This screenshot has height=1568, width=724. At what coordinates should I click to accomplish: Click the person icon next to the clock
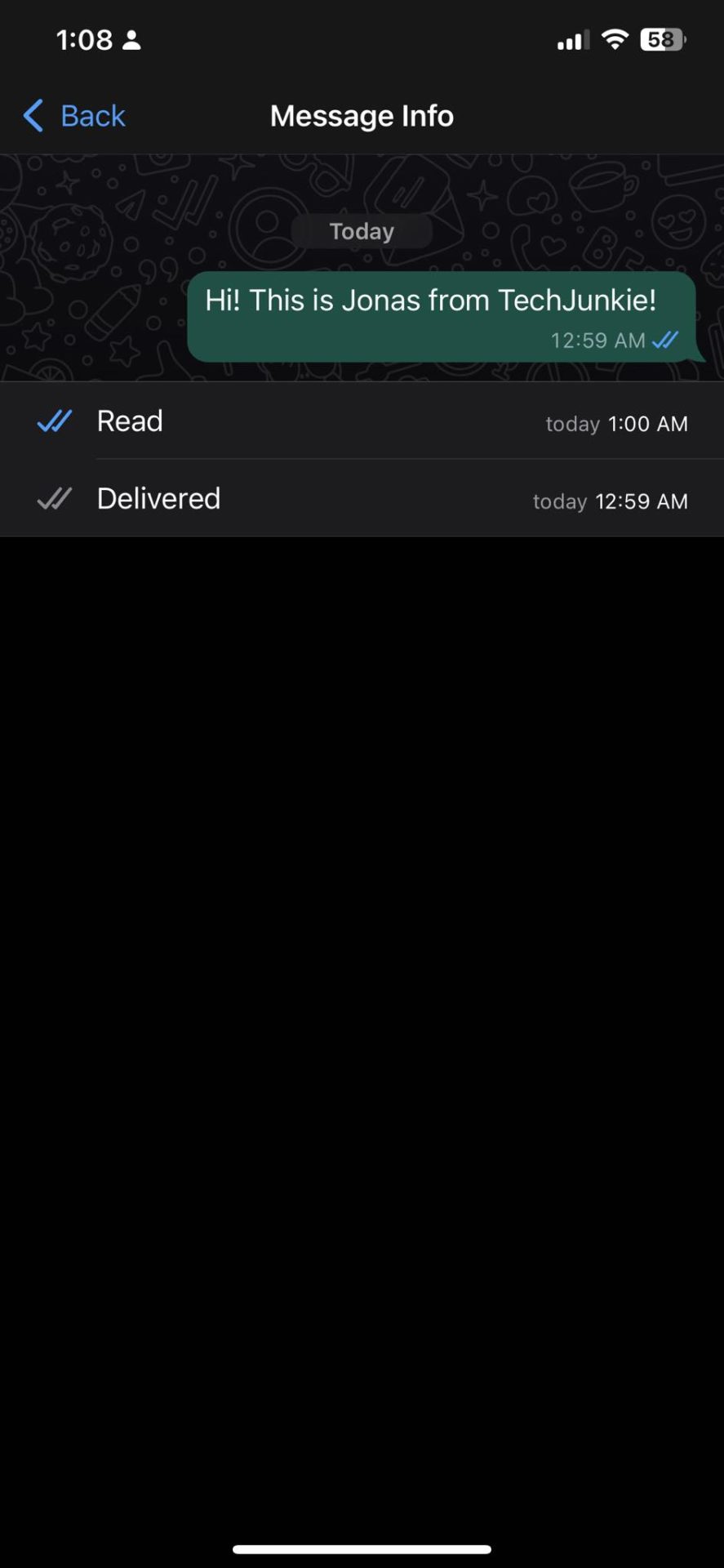click(x=131, y=39)
